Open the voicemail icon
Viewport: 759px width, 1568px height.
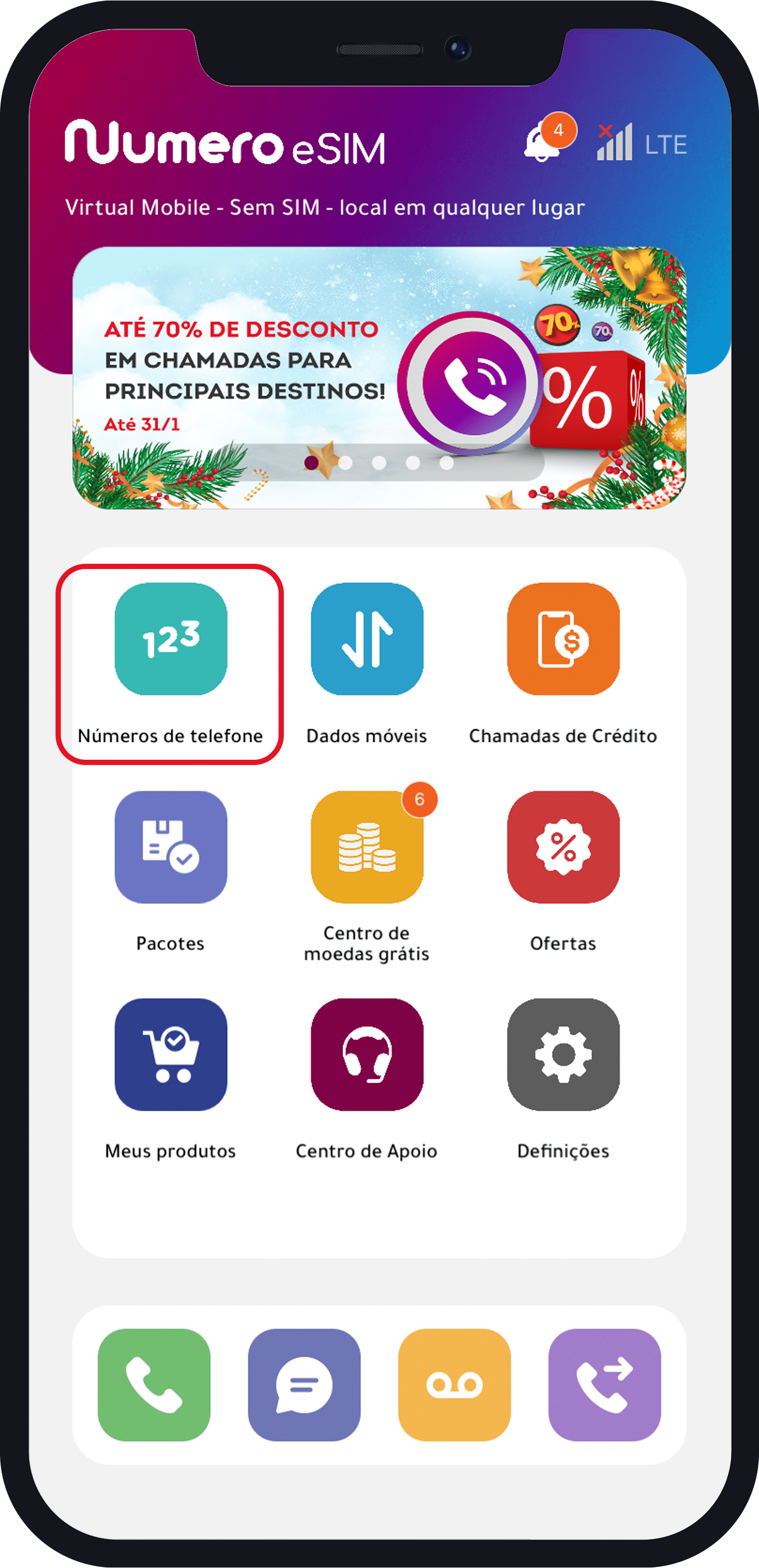[x=454, y=1385]
